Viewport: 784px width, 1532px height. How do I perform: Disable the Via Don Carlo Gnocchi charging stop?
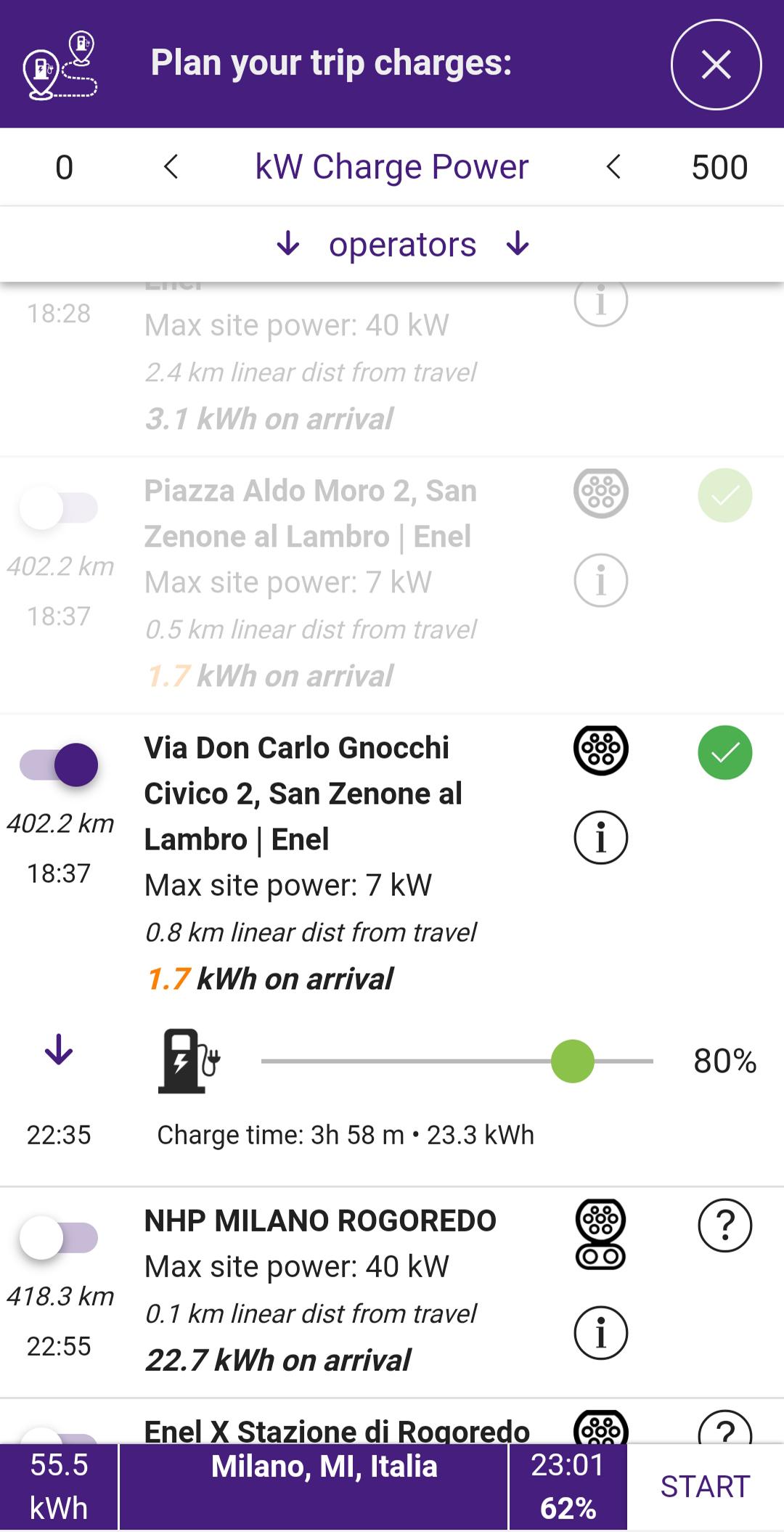(59, 765)
